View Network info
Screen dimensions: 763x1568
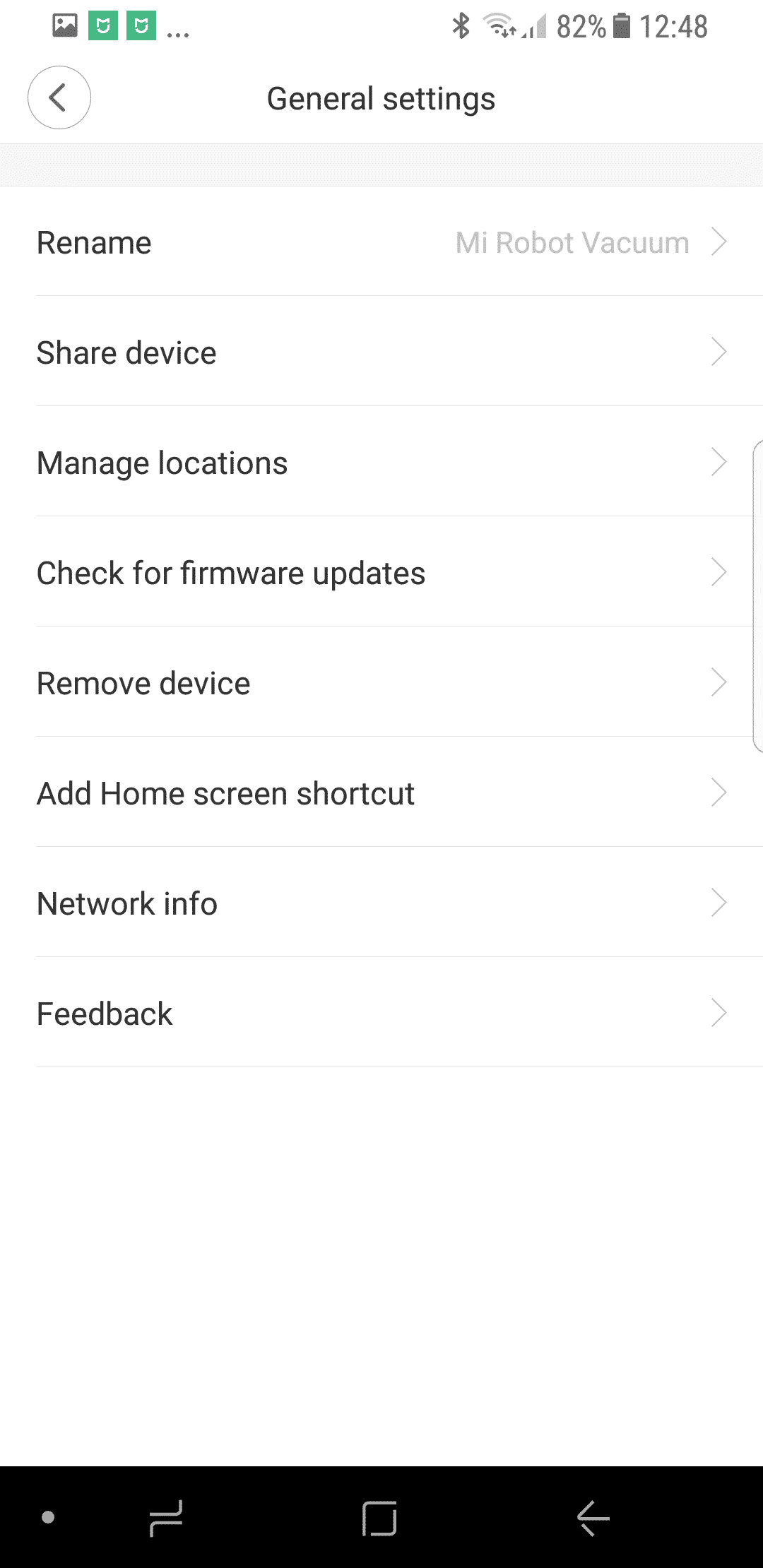click(x=381, y=903)
